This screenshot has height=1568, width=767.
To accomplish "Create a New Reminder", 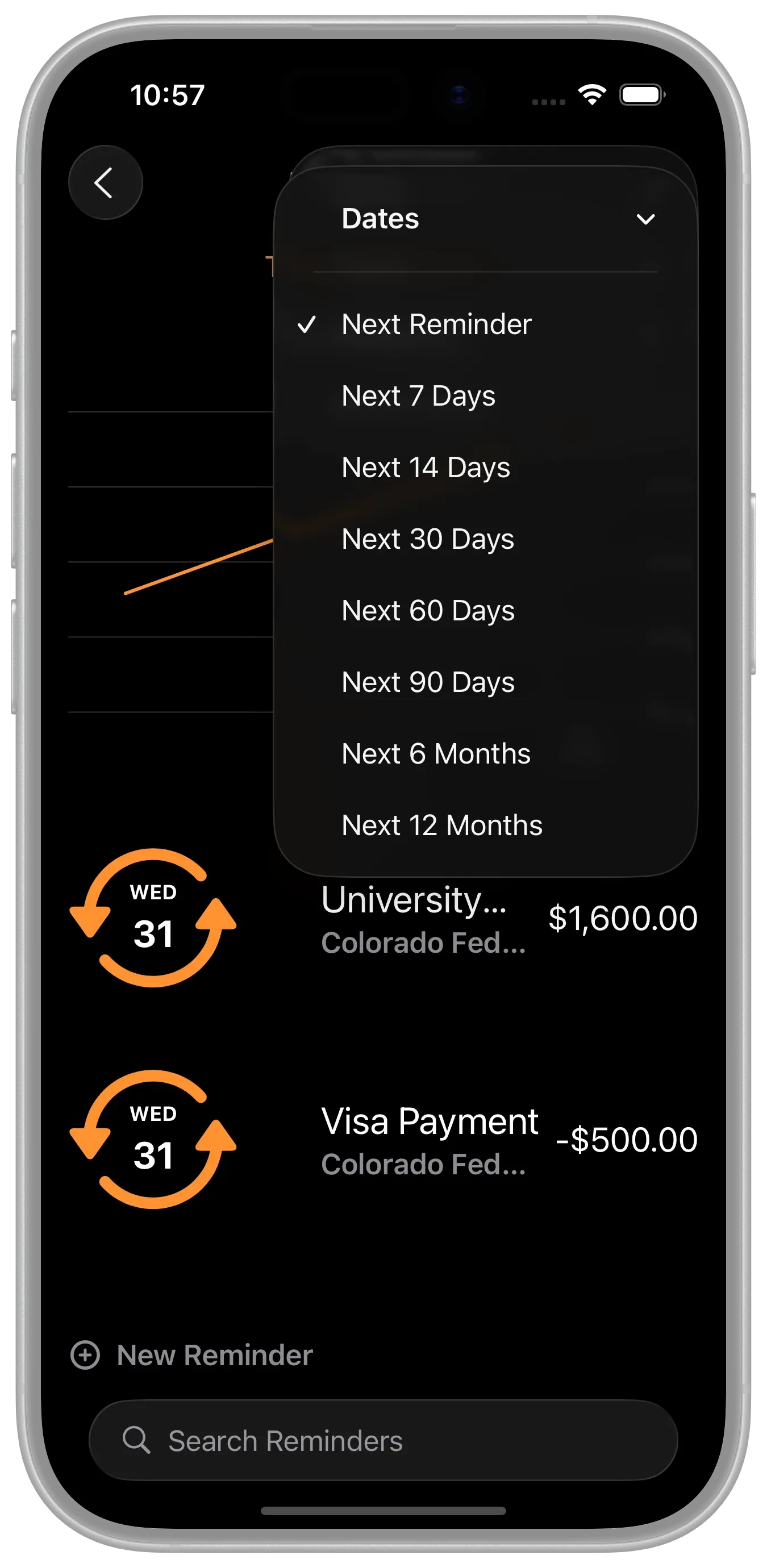I will 193,1355.
